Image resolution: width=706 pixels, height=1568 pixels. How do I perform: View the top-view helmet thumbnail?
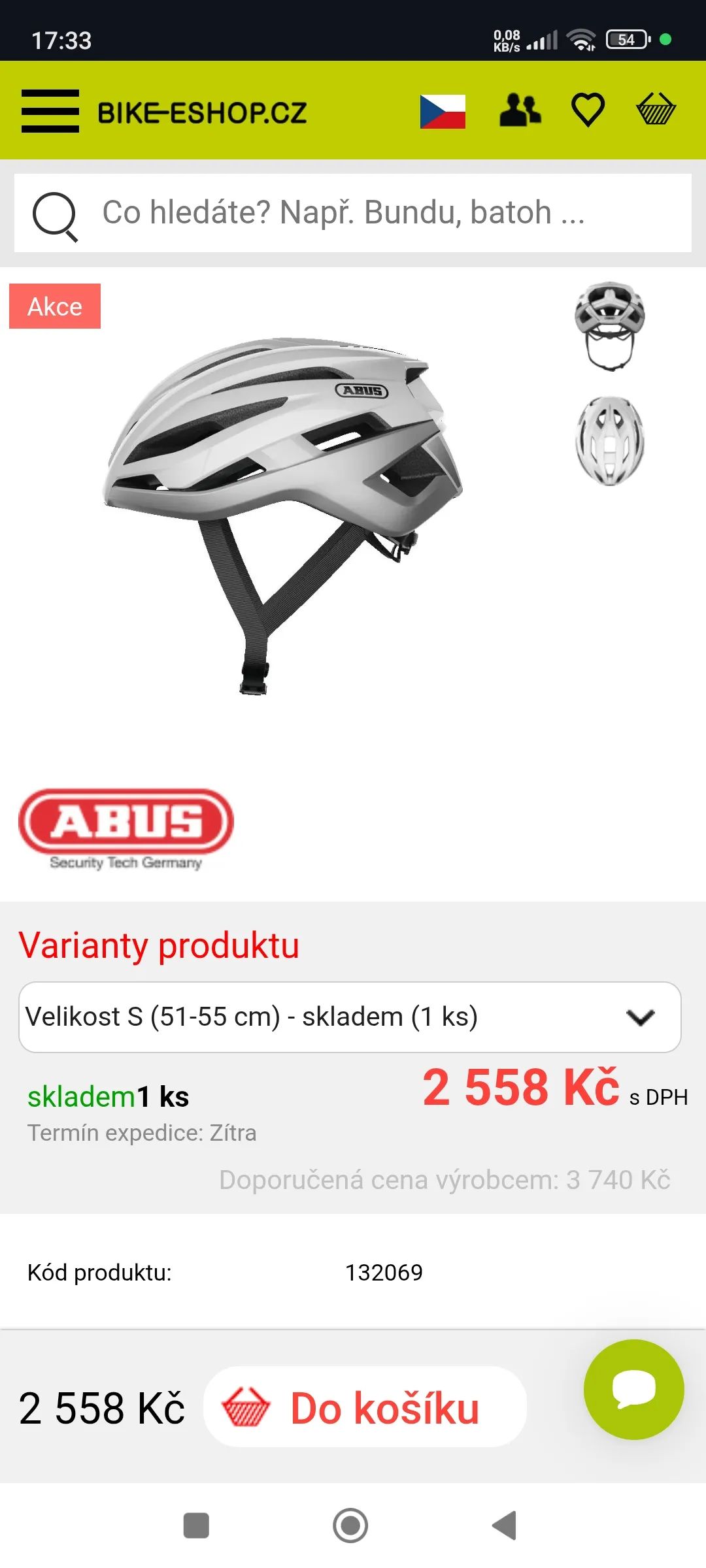point(609,441)
